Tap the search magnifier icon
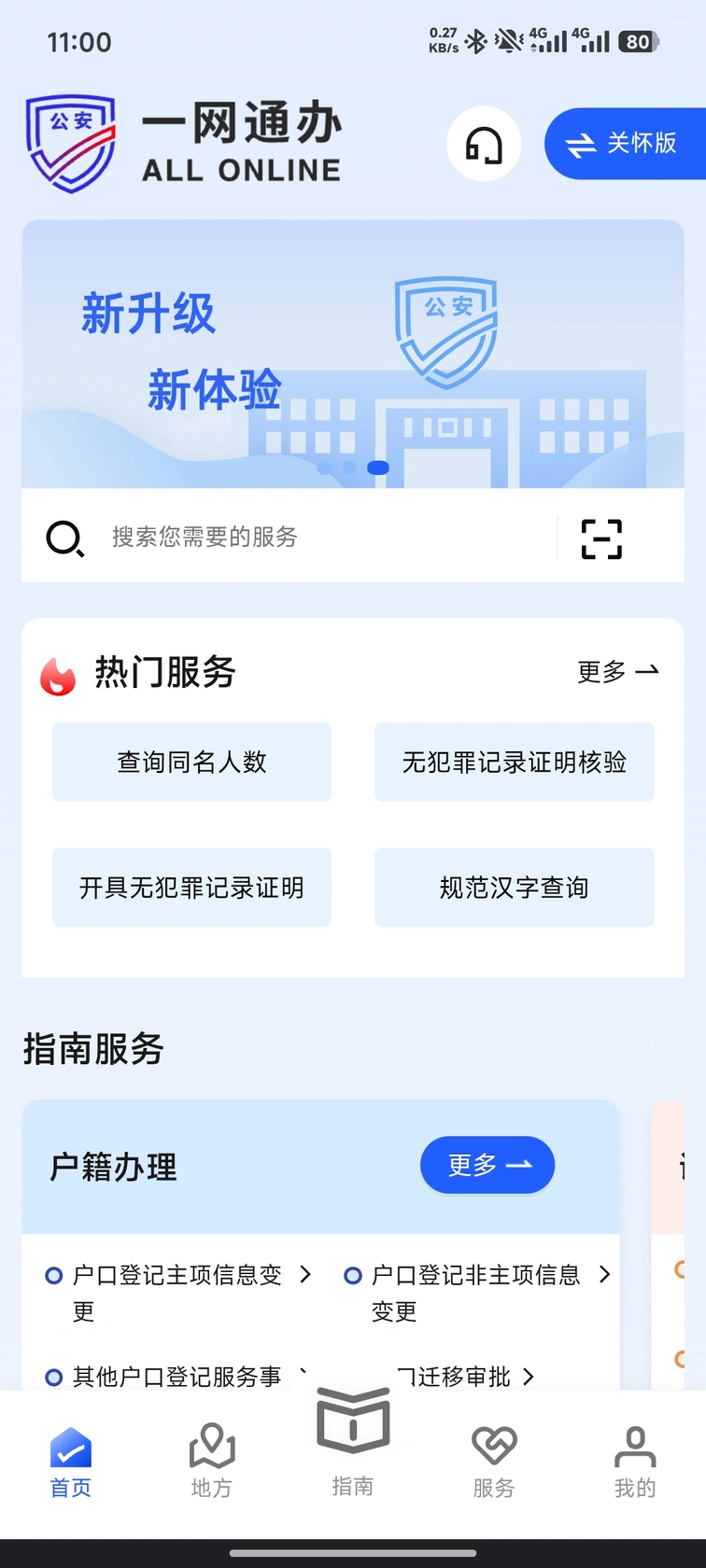 coord(64,539)
